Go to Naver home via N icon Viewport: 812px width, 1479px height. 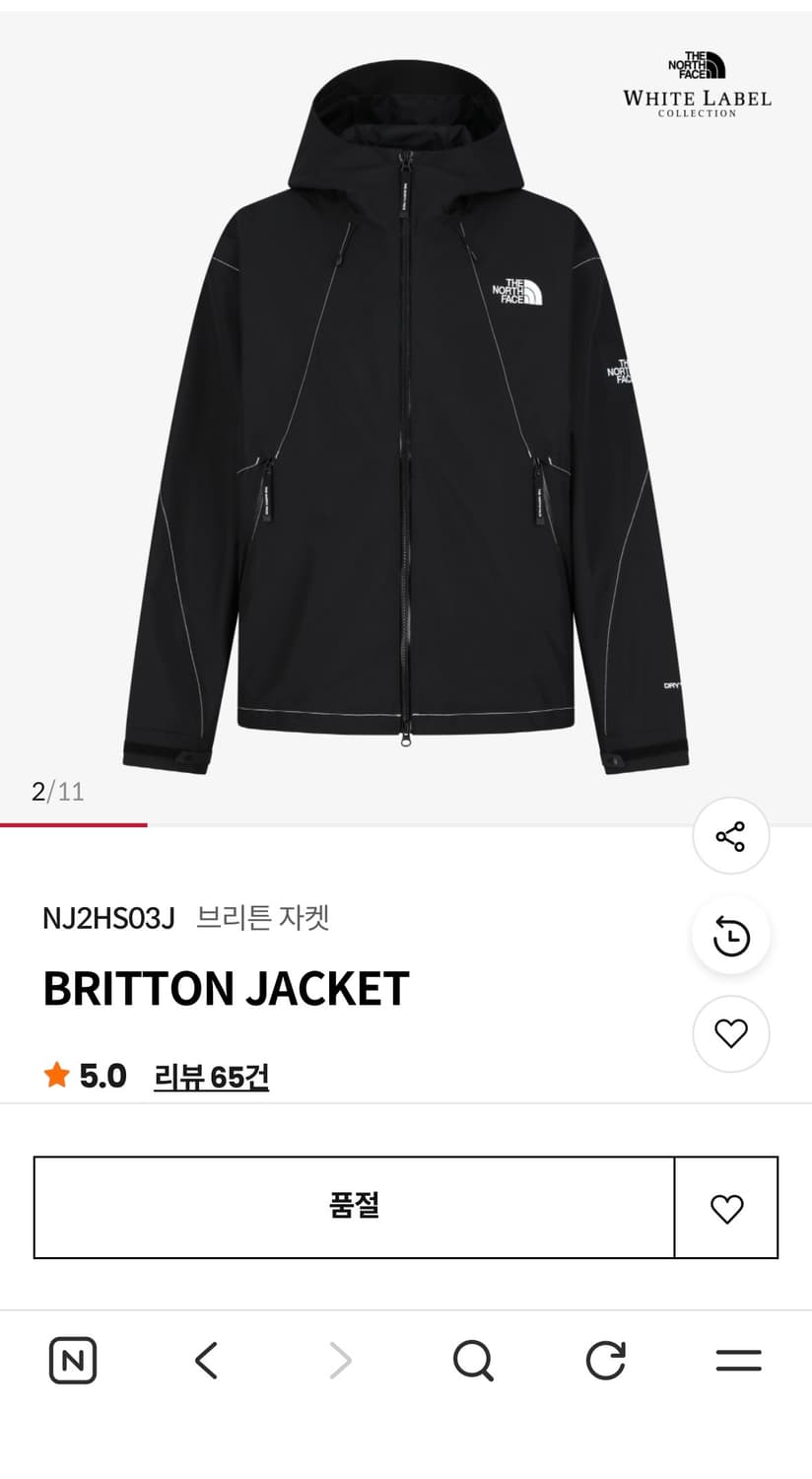pyautogui.click(x=74, y=1361)
